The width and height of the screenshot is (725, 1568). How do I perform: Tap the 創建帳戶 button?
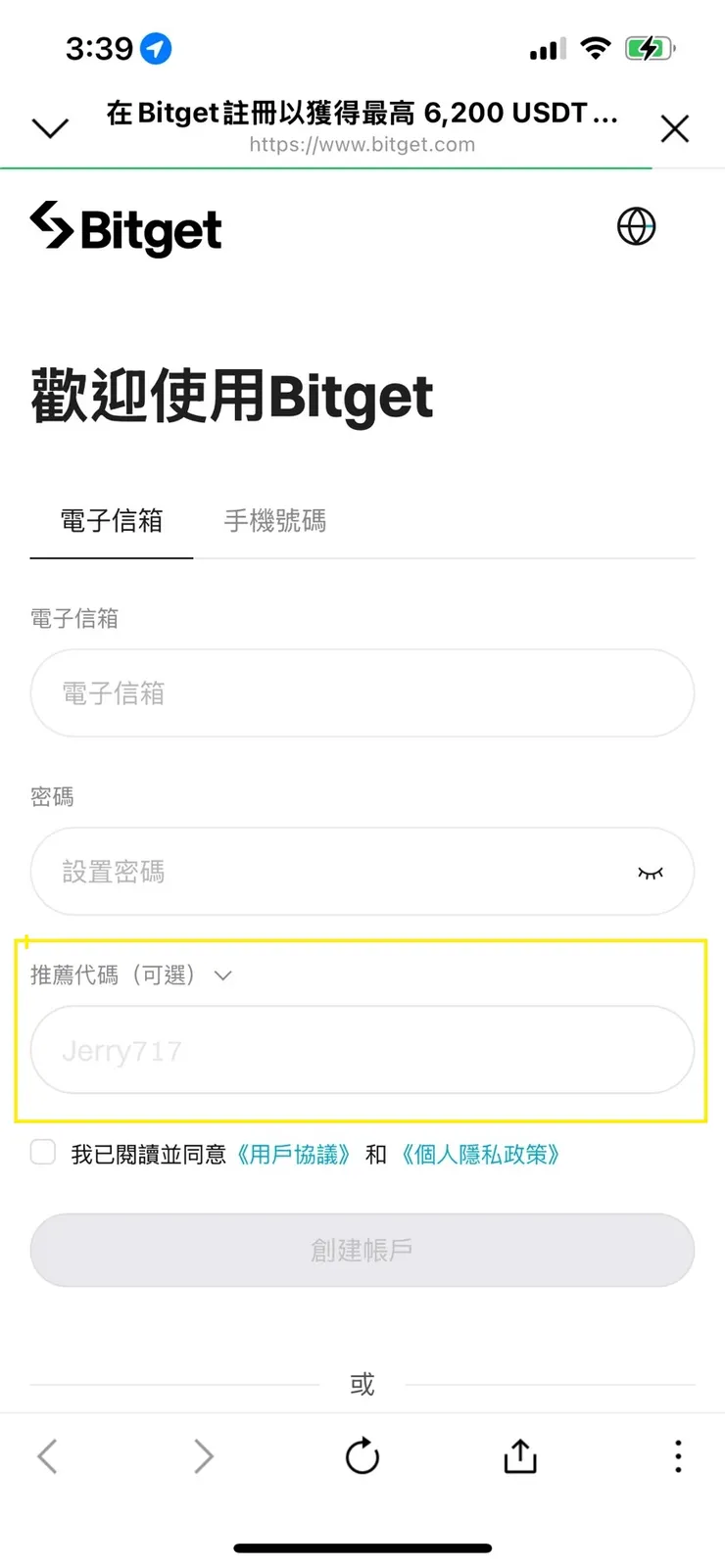[x=362, y=1250]
